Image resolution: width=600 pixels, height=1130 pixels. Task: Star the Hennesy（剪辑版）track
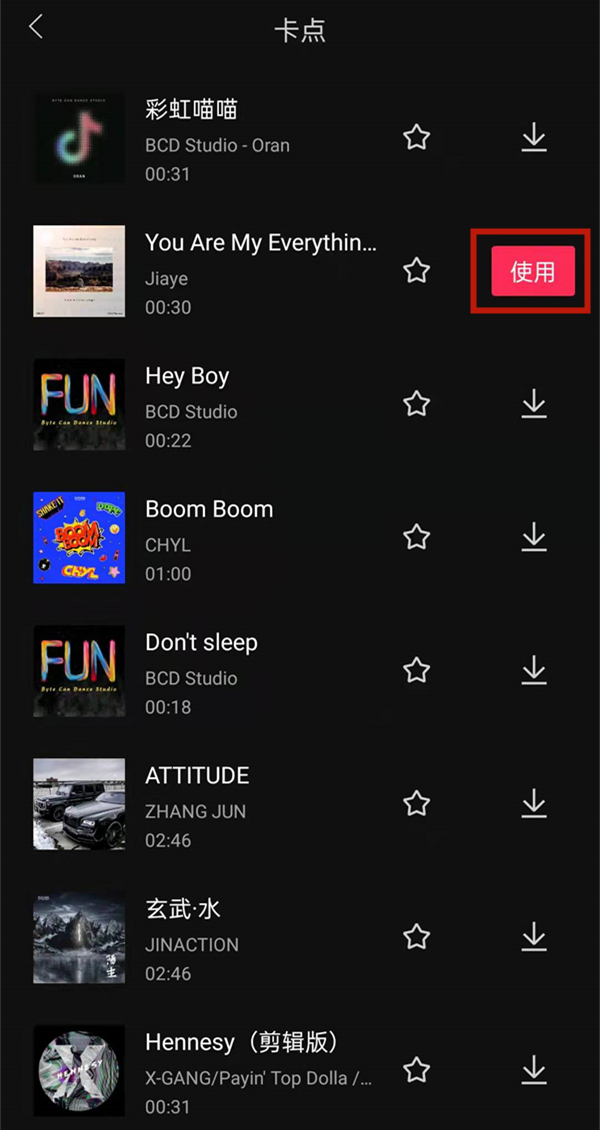click(x=416, y=1070)
